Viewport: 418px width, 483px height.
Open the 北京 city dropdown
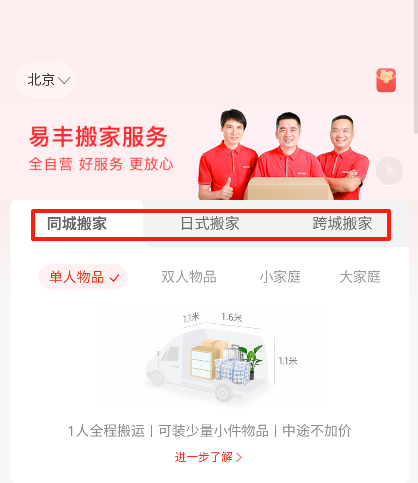click(x=46, y=80)
